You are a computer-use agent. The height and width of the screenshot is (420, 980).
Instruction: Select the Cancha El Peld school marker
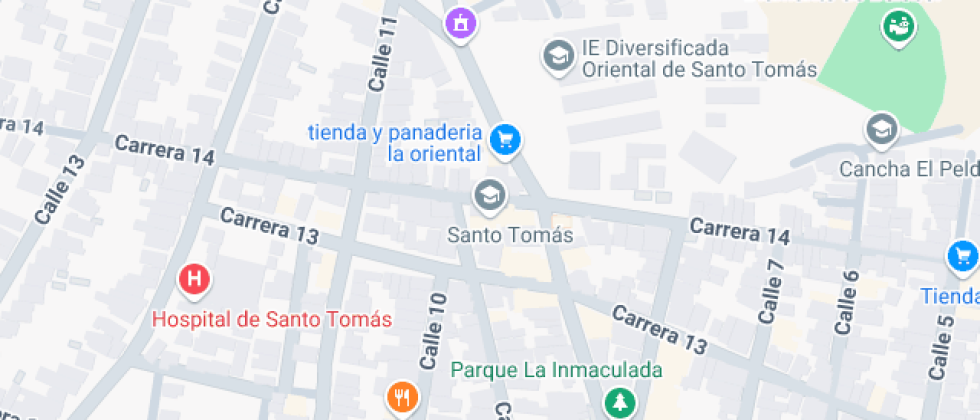tap(881, 129)
